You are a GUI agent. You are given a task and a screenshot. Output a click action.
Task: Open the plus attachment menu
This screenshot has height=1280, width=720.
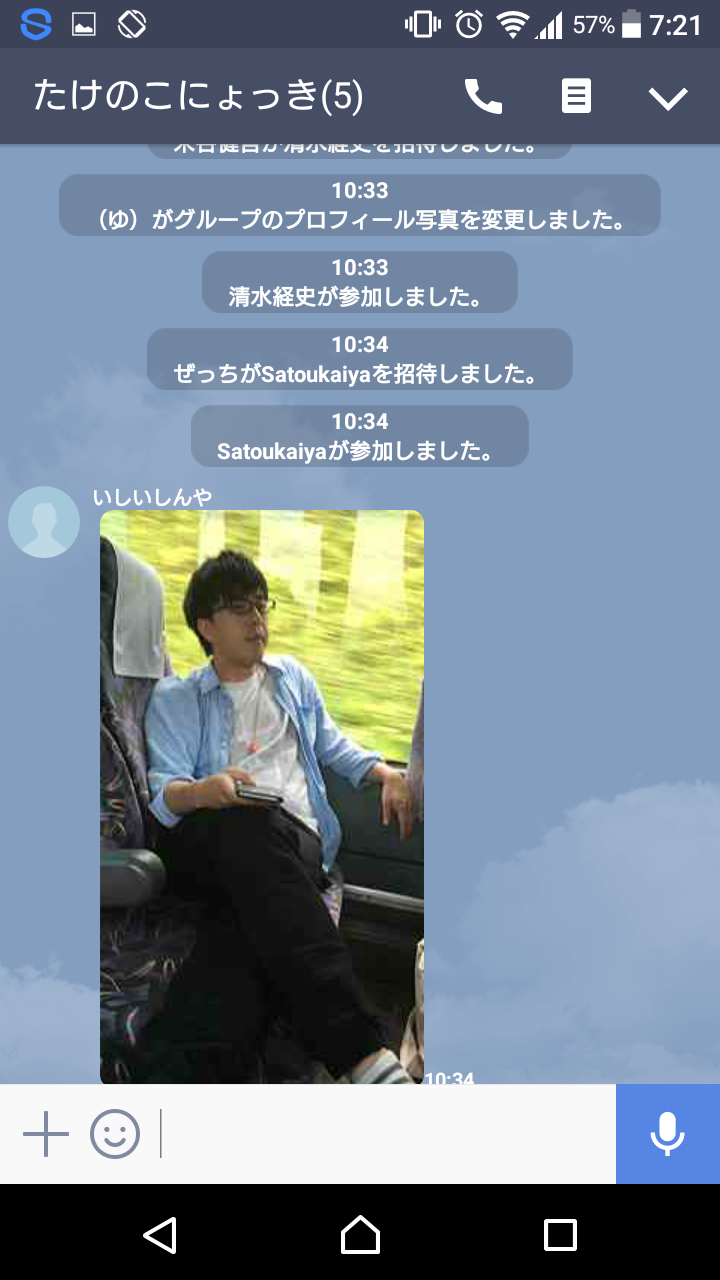[x=46, y=1134]
